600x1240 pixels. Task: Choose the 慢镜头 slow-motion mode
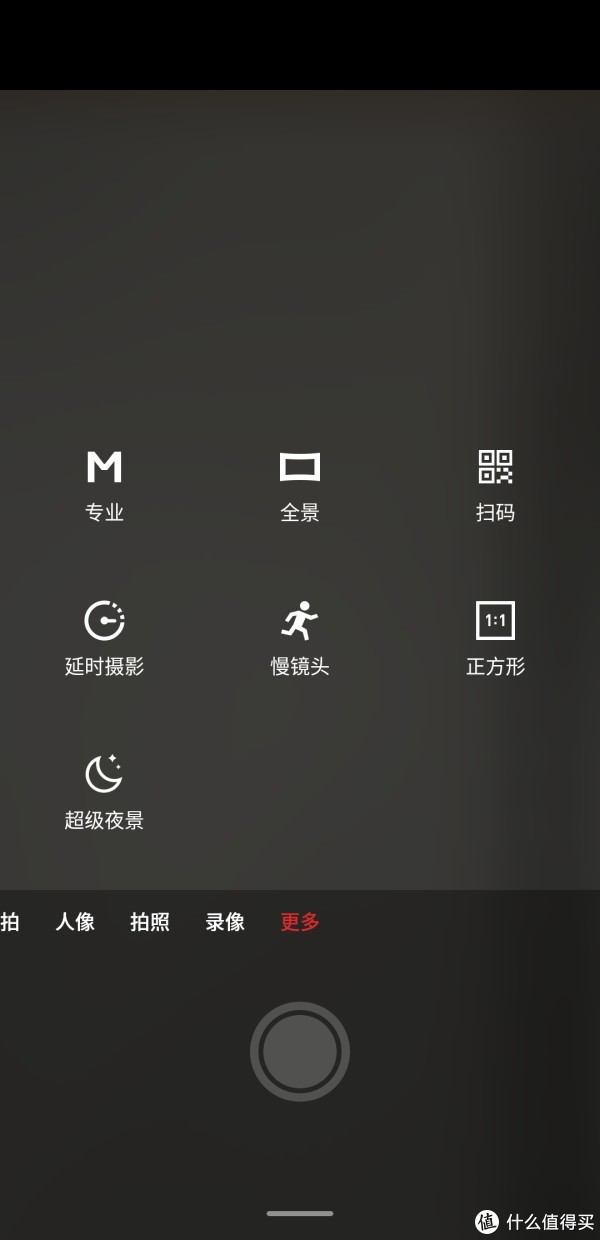pyautogui.click(x=300, y=638)
